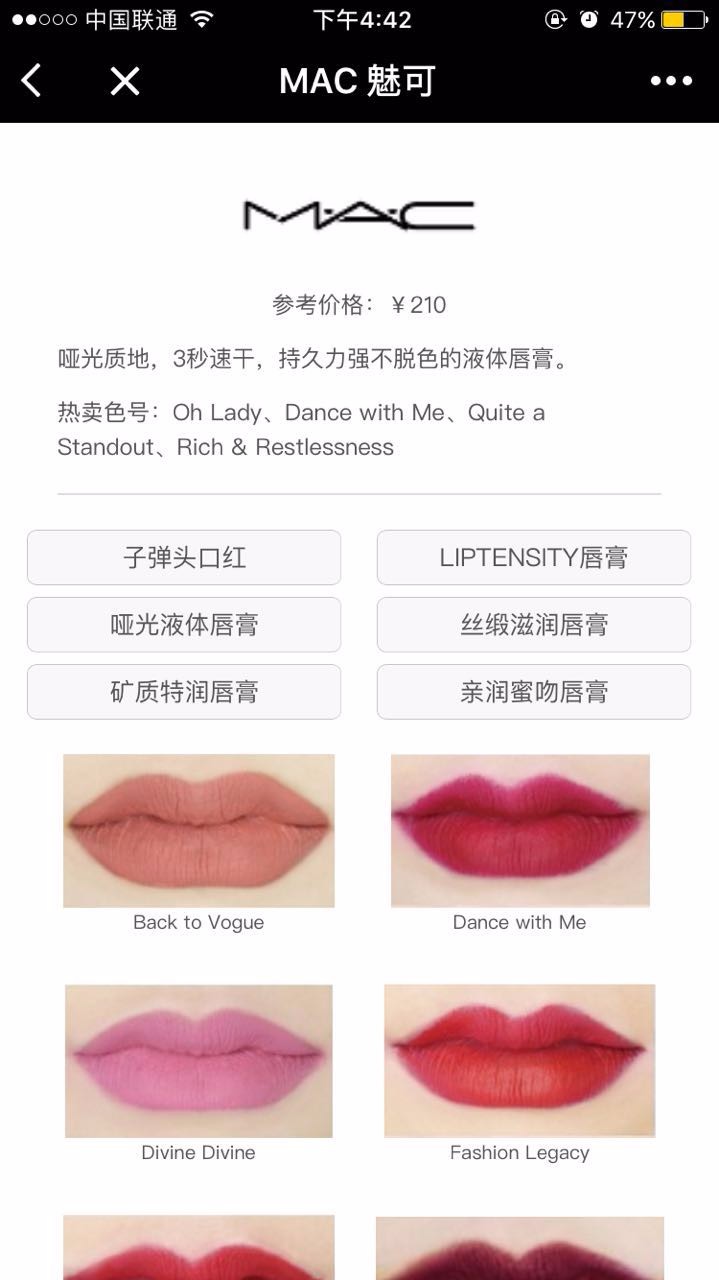
Task: Select the LIPTENSITY唇膏 category
Action: [x=534, y=557]
